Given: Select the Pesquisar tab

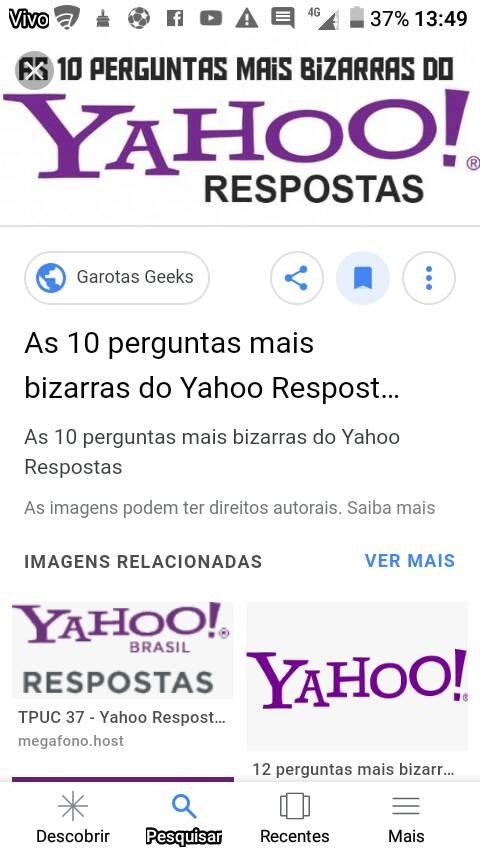Looking at the screenshot, I should (184, 819).
